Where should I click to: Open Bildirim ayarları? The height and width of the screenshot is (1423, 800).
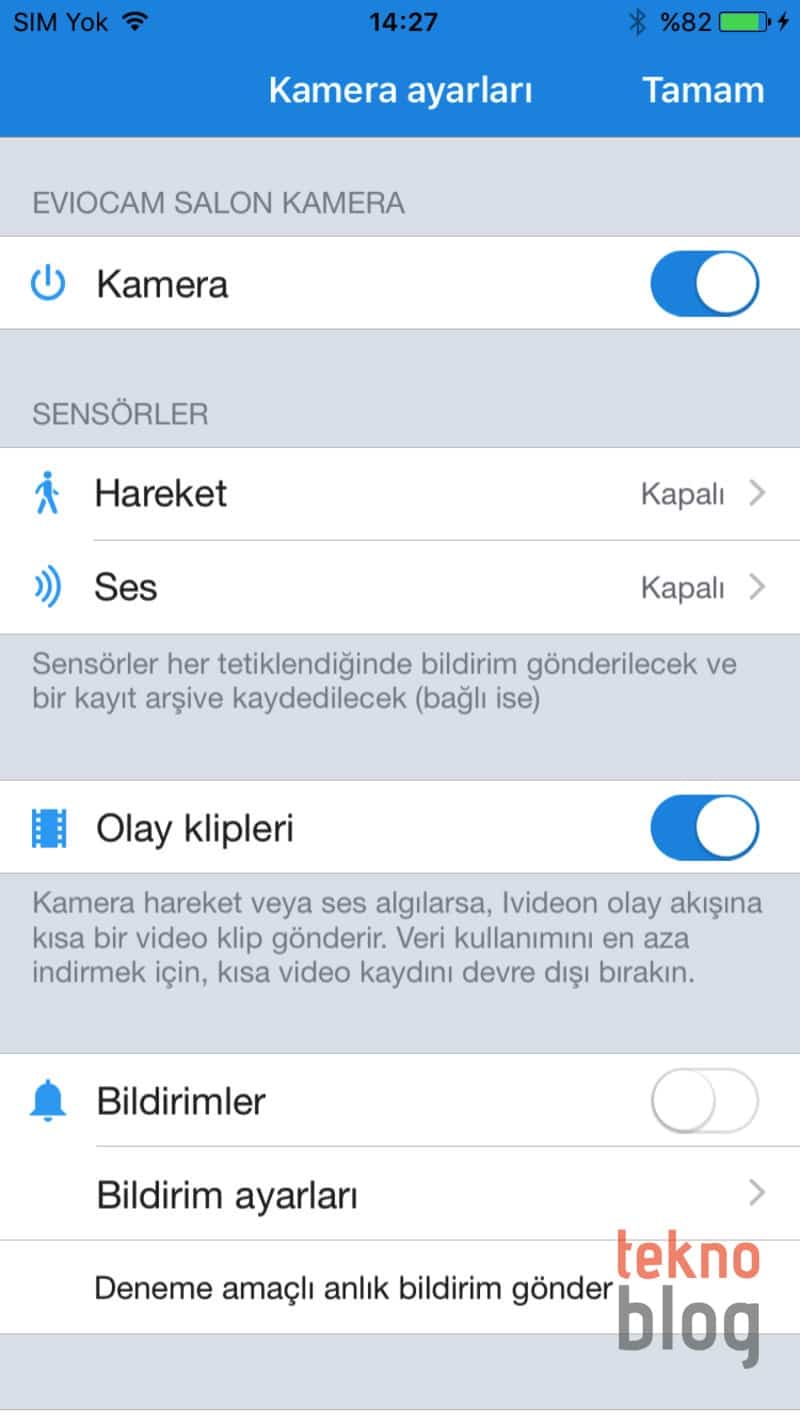pyautogui.click(x=400, y=1195)
